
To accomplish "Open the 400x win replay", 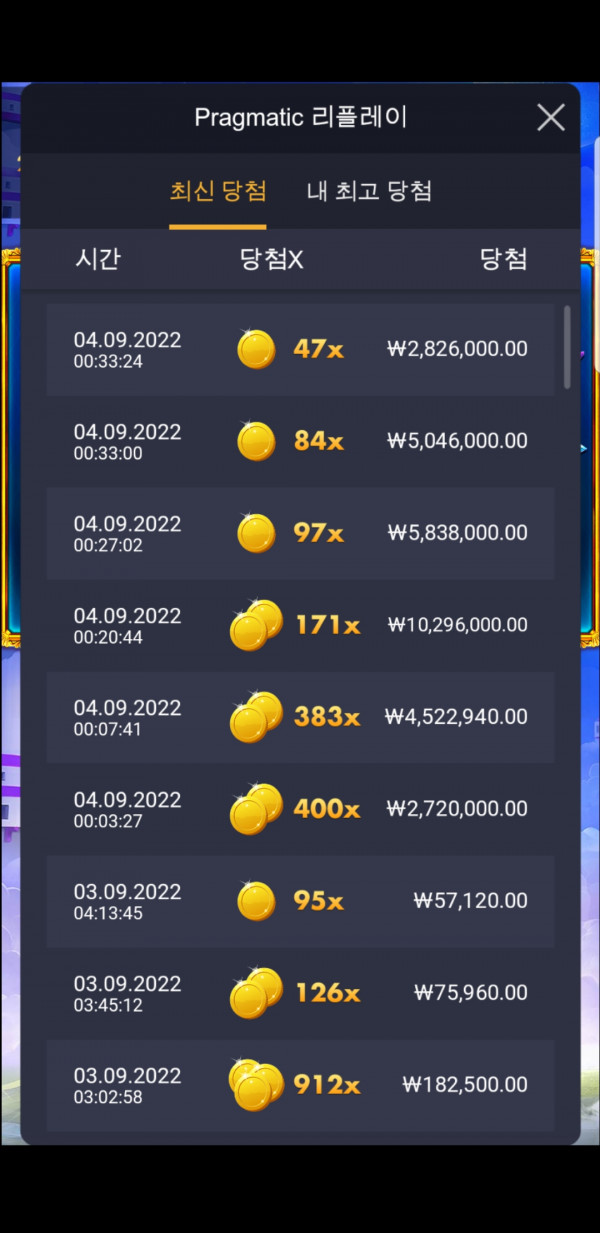I will click(x=300, y=809).
